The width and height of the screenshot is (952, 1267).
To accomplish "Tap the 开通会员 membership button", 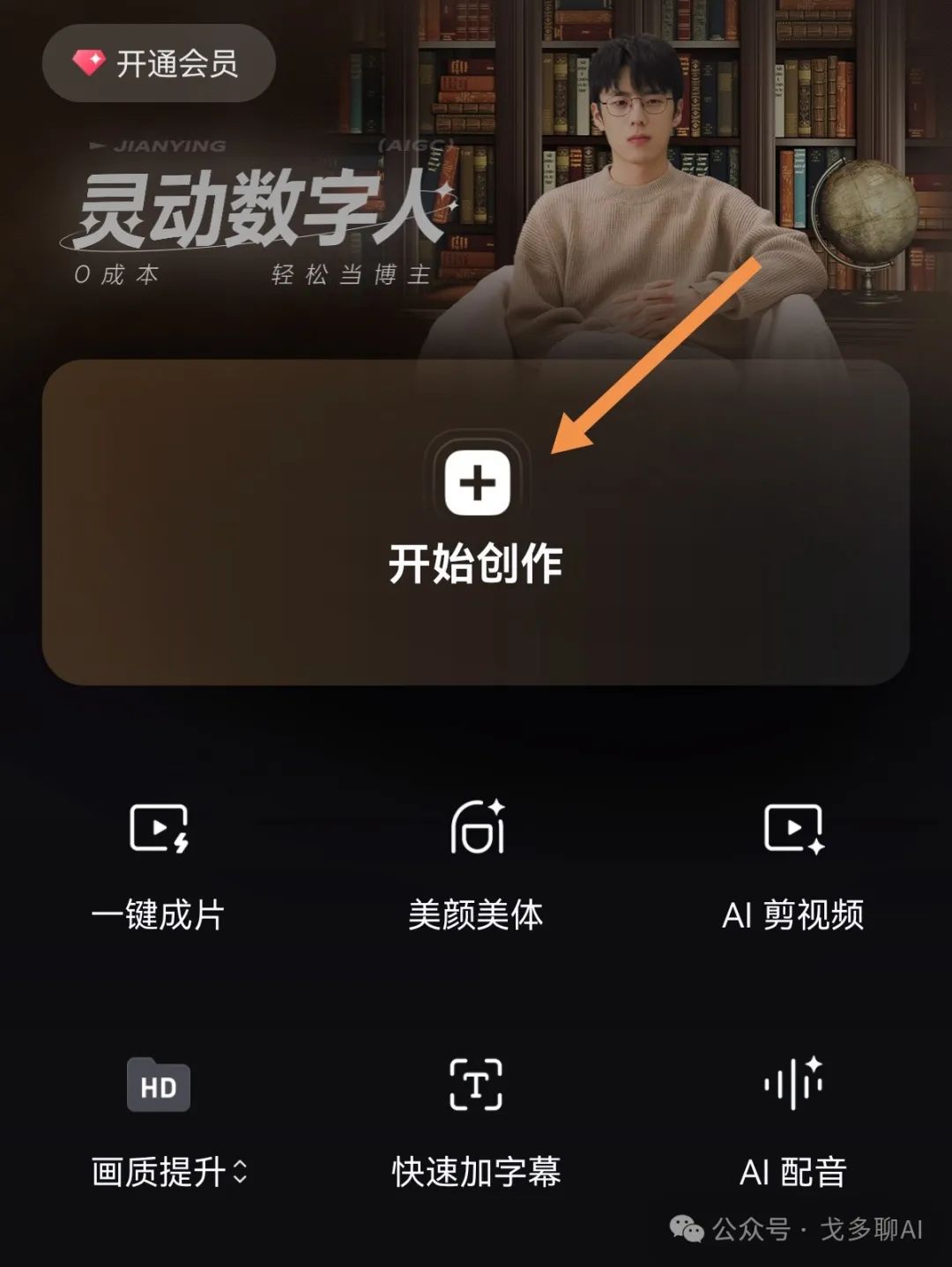I will pyautogui.click(x=159, y=63).
